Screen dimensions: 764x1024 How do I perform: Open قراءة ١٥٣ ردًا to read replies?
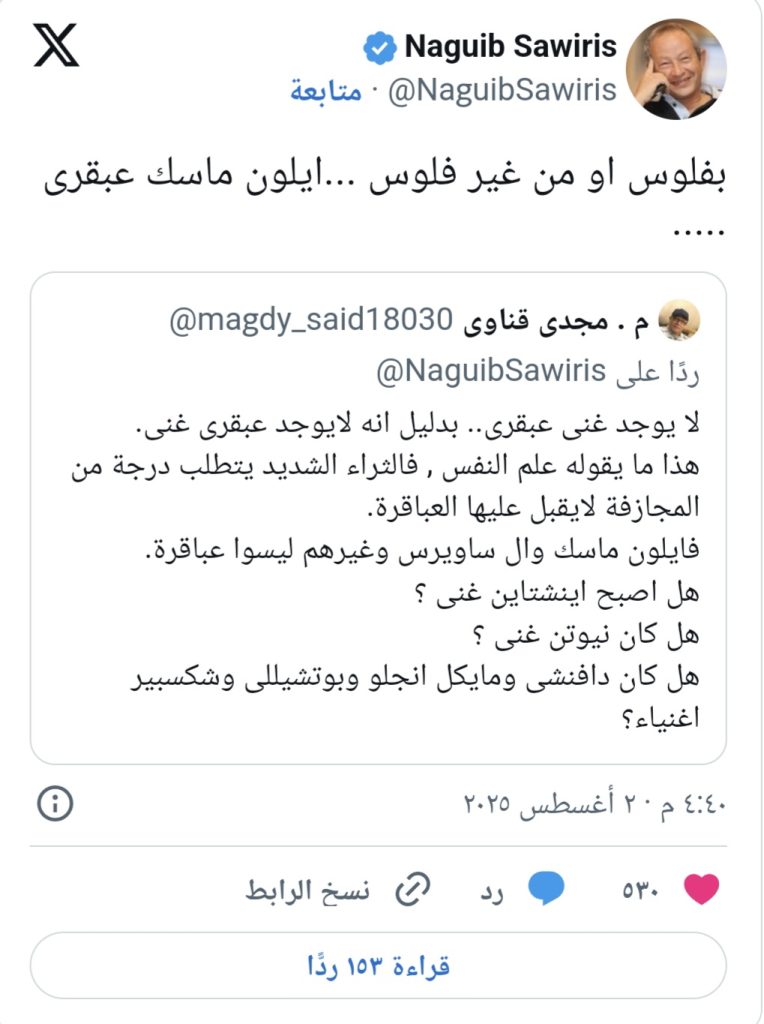(378, 966)
